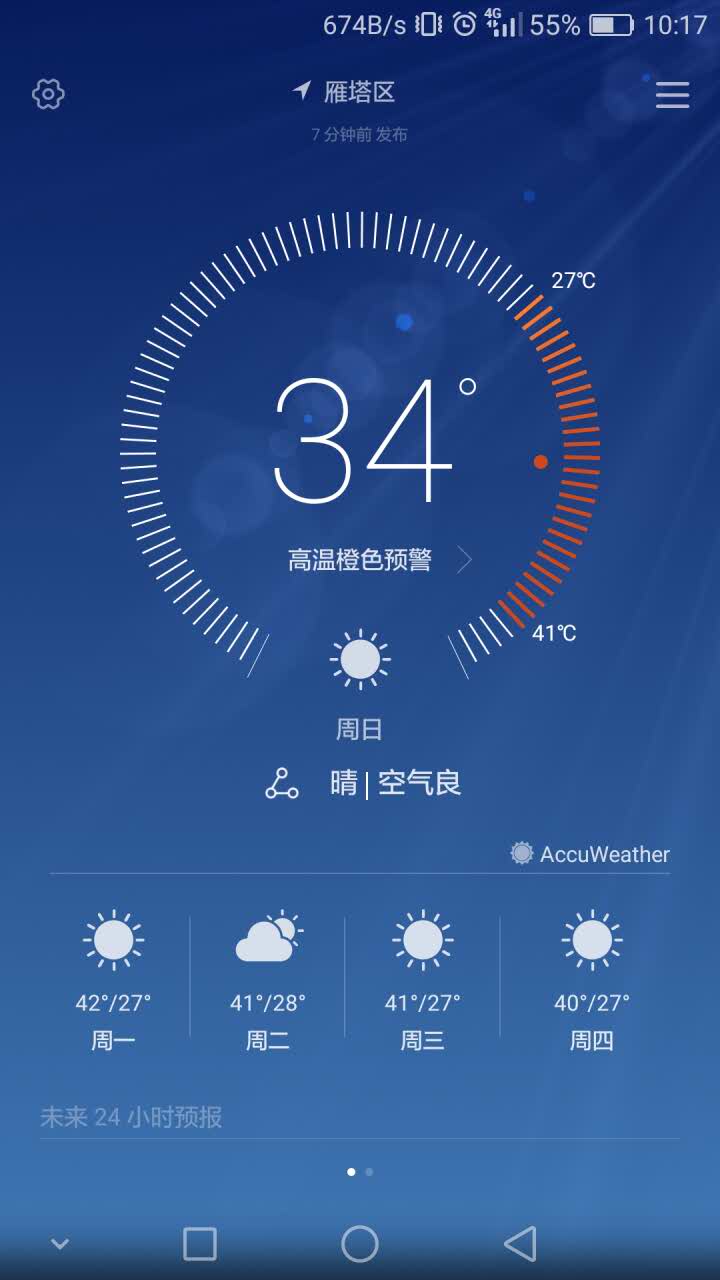View 周四 forecast 40°/27°

(592, 978)
